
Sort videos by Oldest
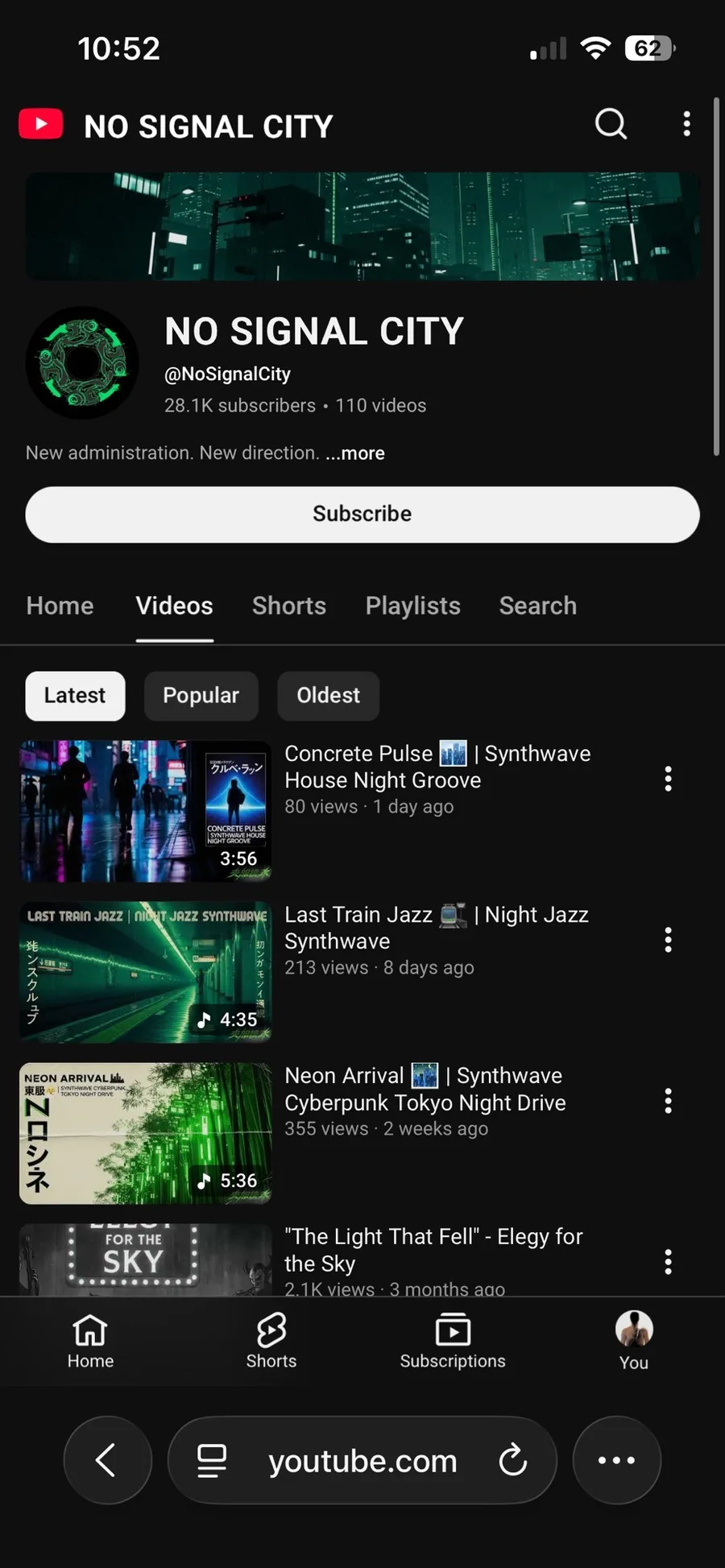[x=329, y=696]
